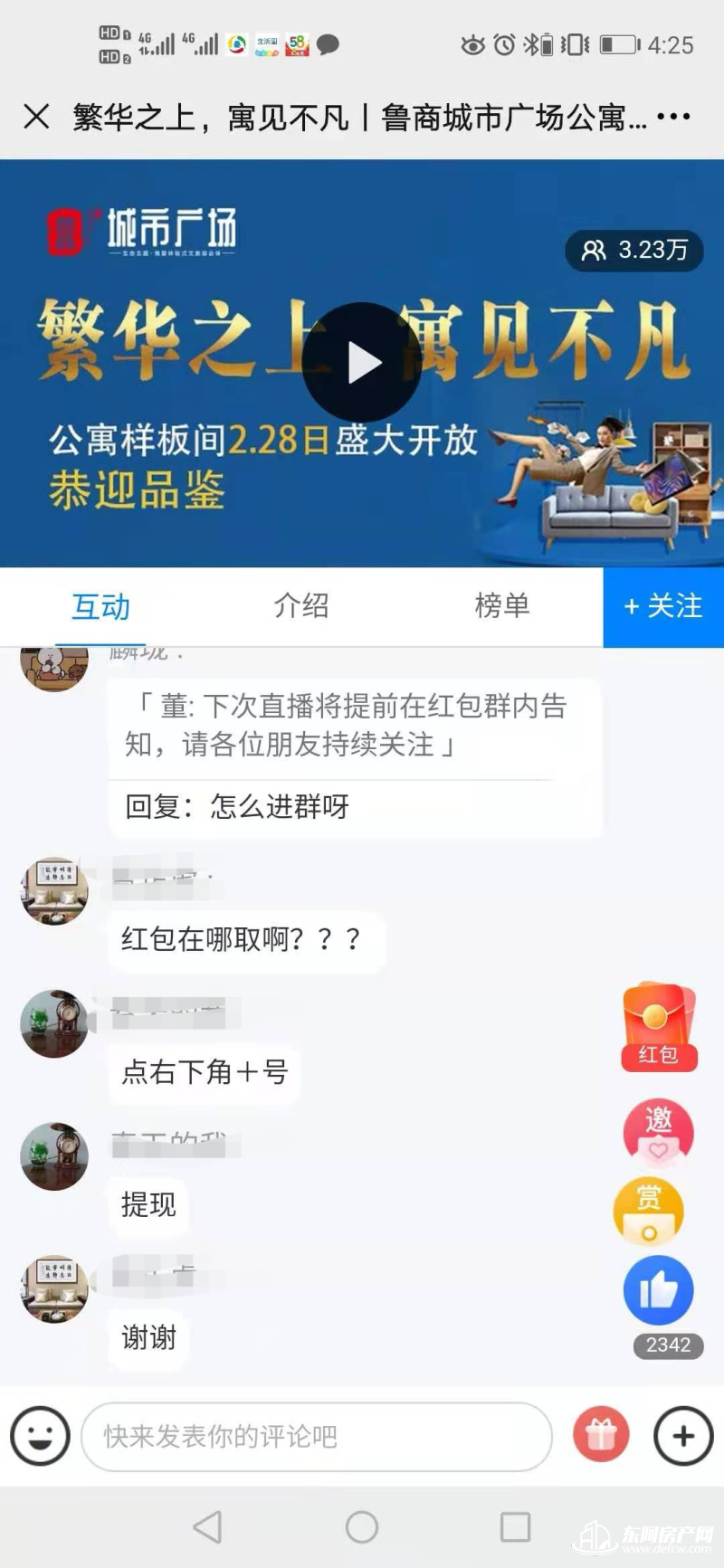This screenshot has height=1568, width=724.
Task: Follow the channel with + 关注
Action: tap(663, 606)
